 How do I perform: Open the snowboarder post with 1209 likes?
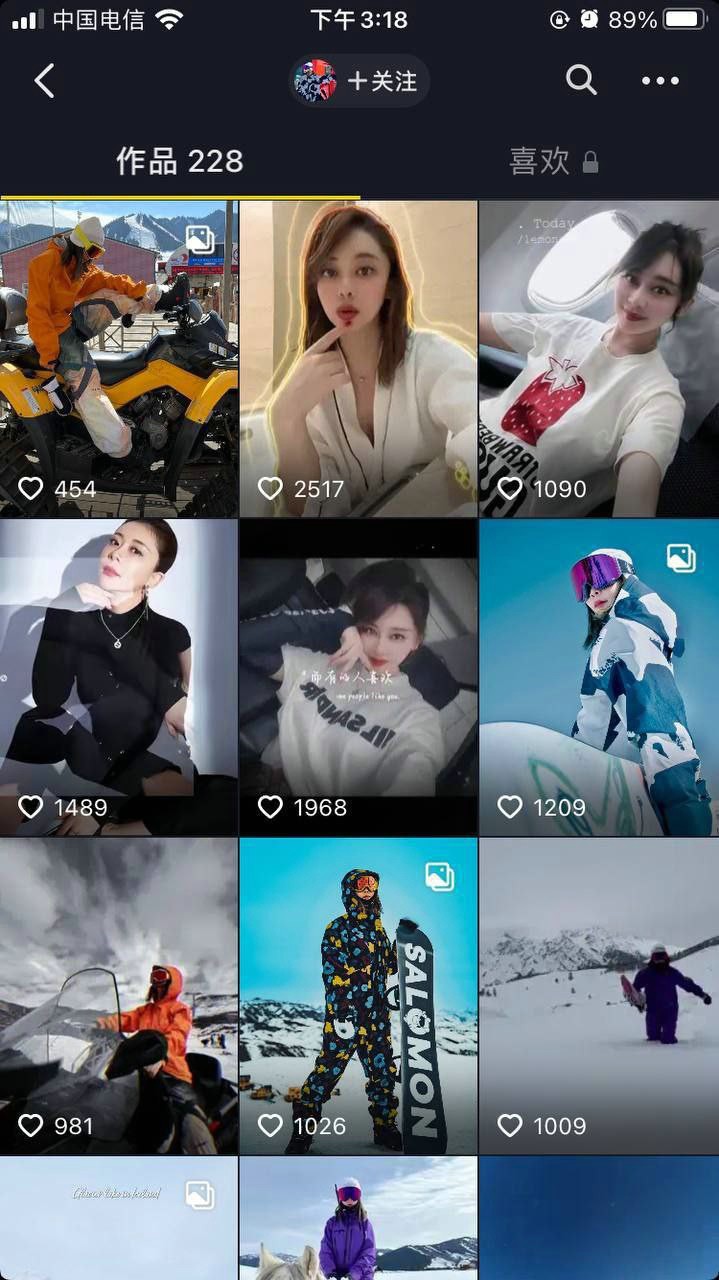point(598,677)
